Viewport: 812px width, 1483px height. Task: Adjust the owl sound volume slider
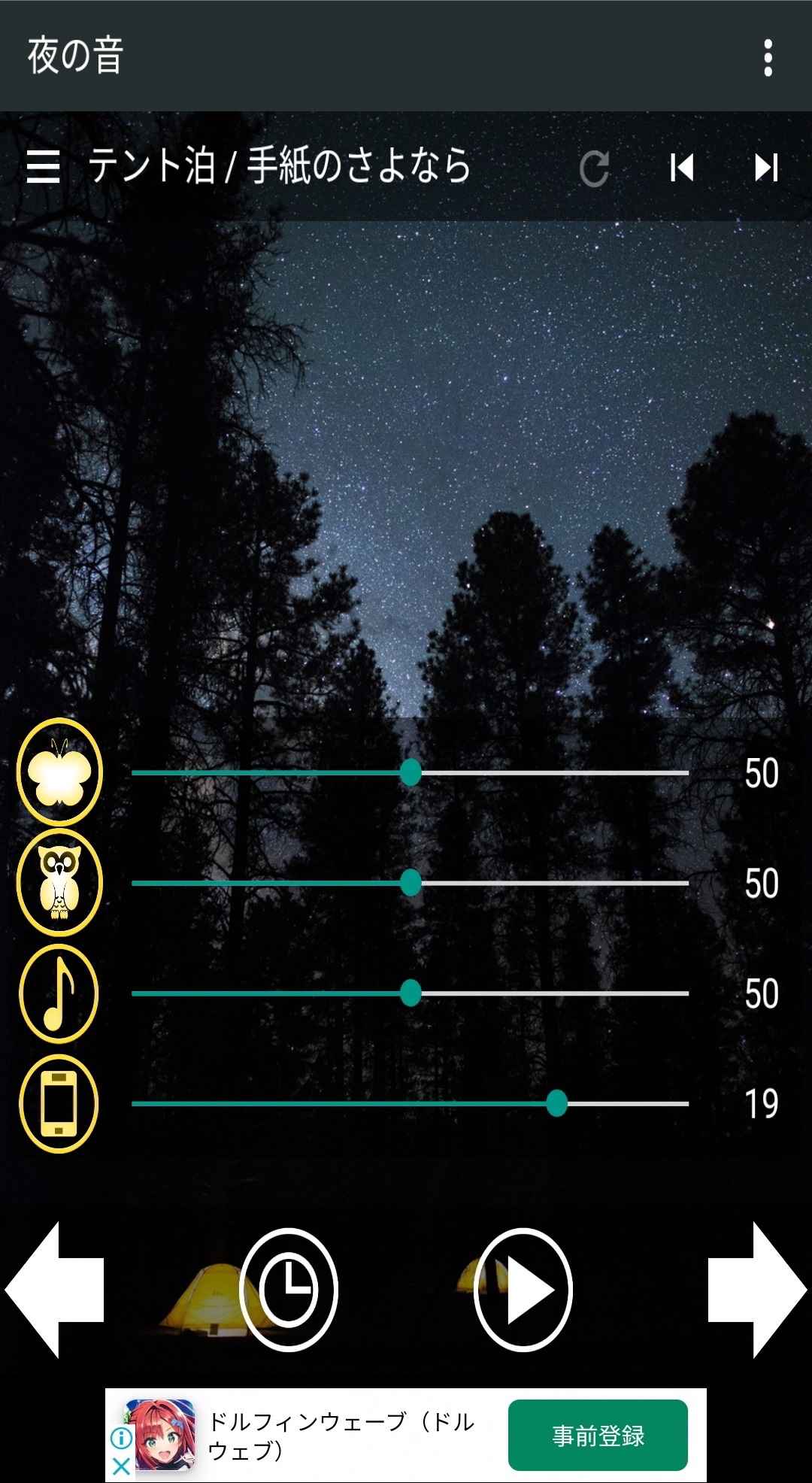(x=411, y=883)
